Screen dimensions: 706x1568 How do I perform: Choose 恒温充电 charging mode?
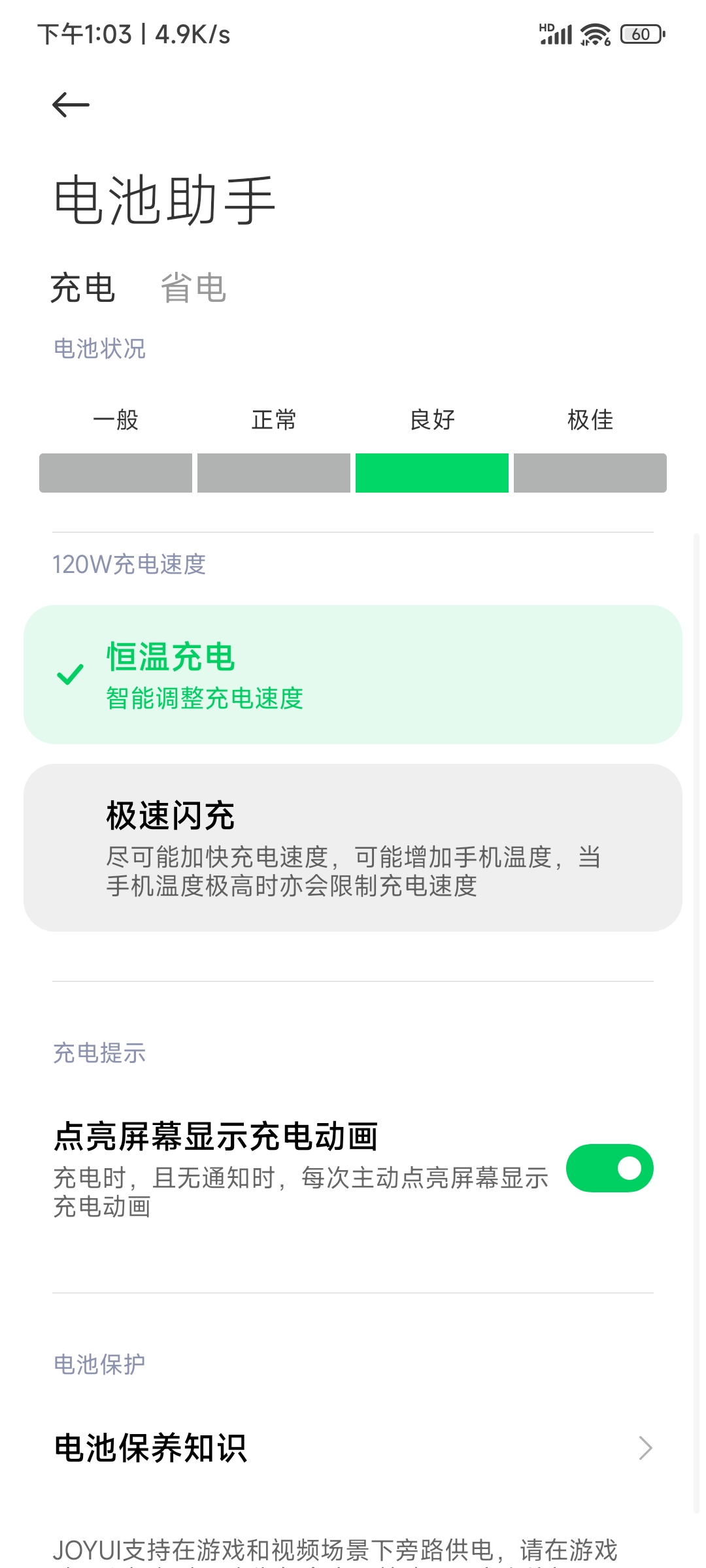353,674
